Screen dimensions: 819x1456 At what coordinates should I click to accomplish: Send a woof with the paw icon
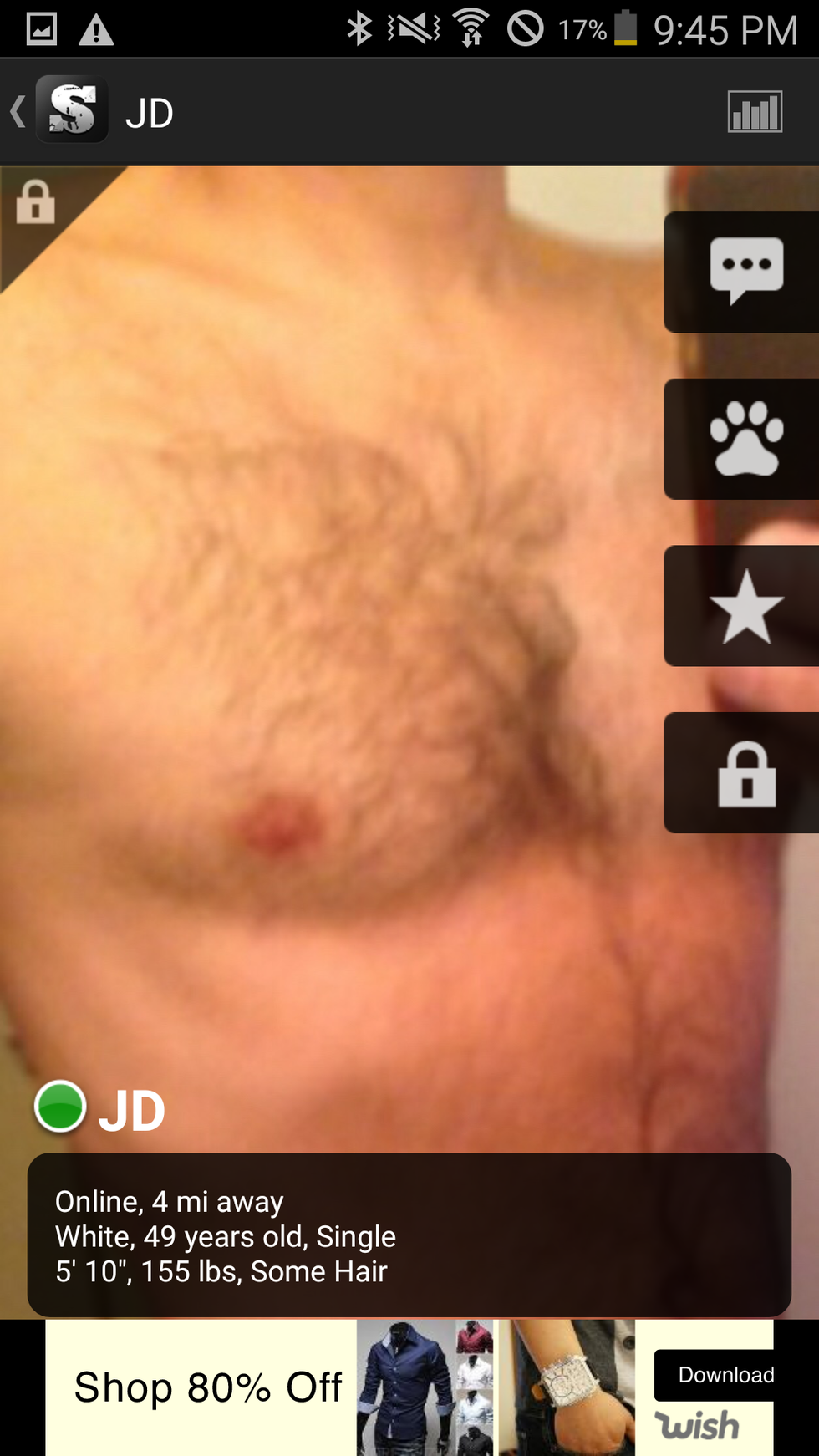pyautogui.click(x=745, y=439)
